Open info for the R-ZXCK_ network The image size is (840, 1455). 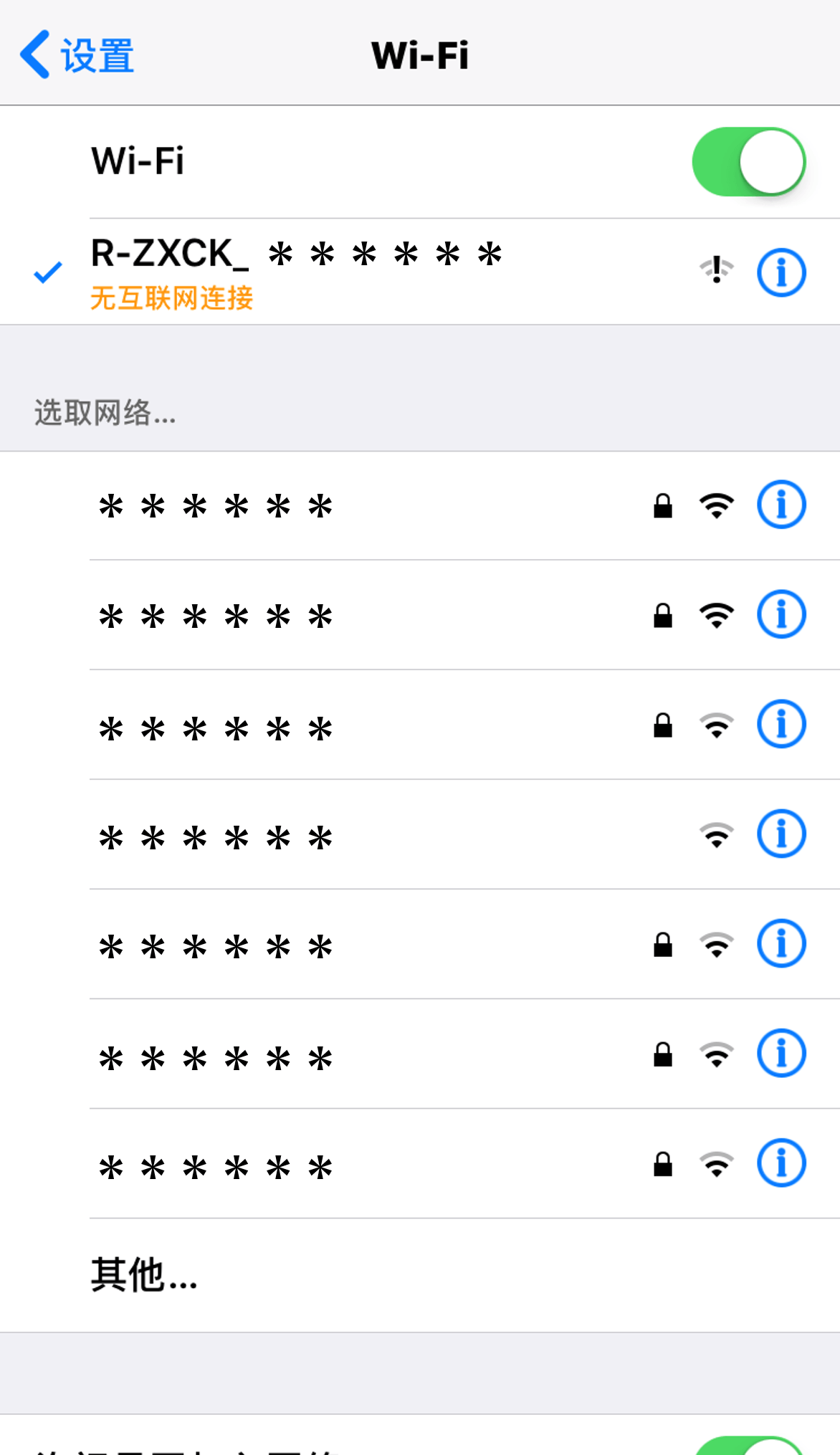pyautogui.click(x=781, y=272)
